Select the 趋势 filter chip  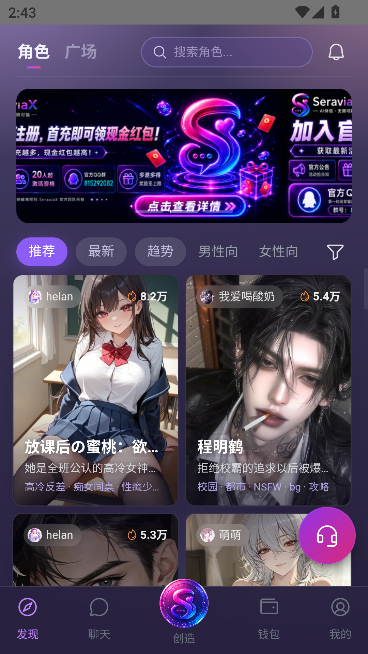[160, 252]
